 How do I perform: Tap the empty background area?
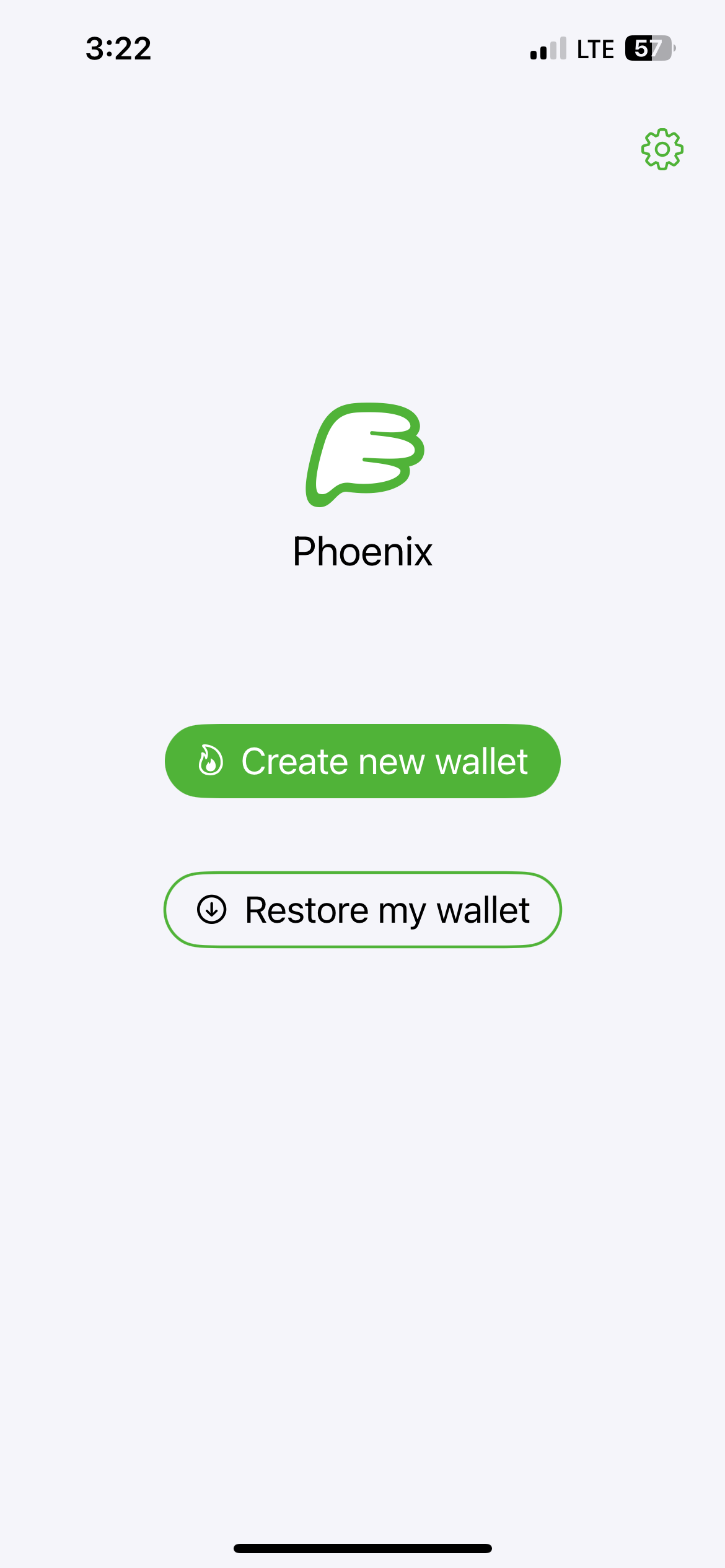tap(362, 1177)
